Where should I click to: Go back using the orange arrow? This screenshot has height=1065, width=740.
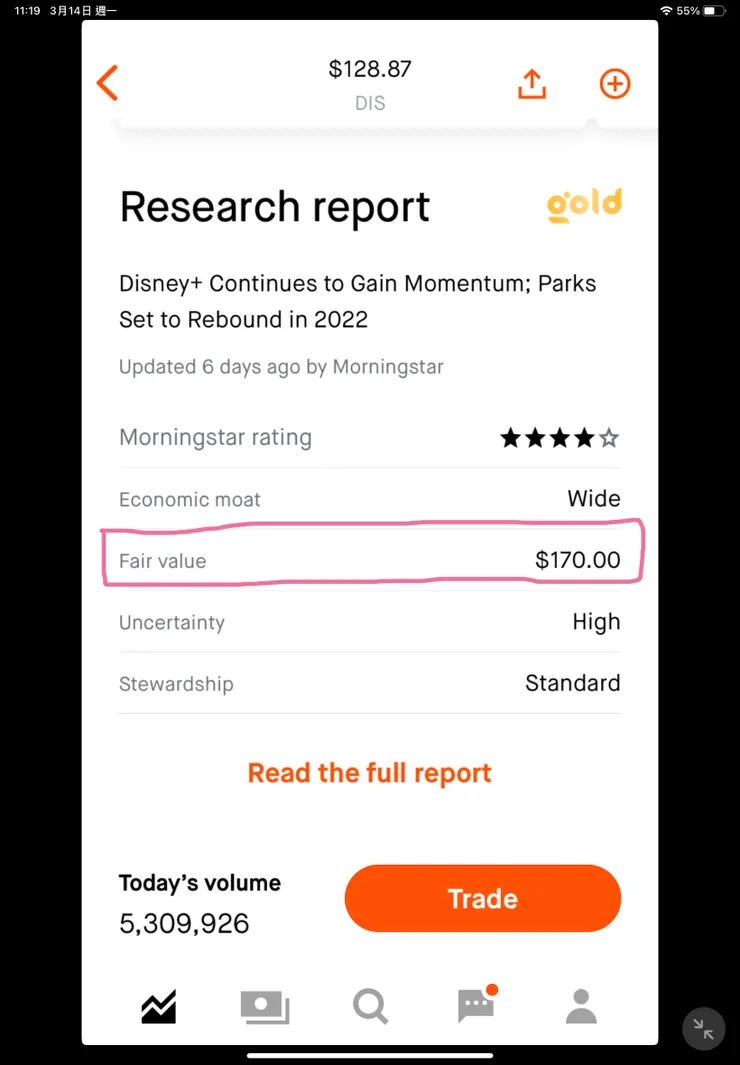(107, 83)
